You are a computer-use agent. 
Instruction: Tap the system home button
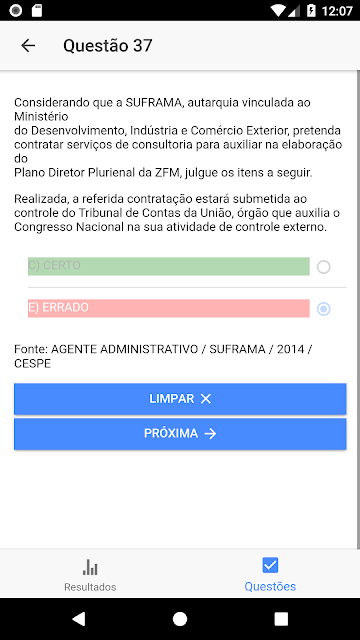coord(180,619)
